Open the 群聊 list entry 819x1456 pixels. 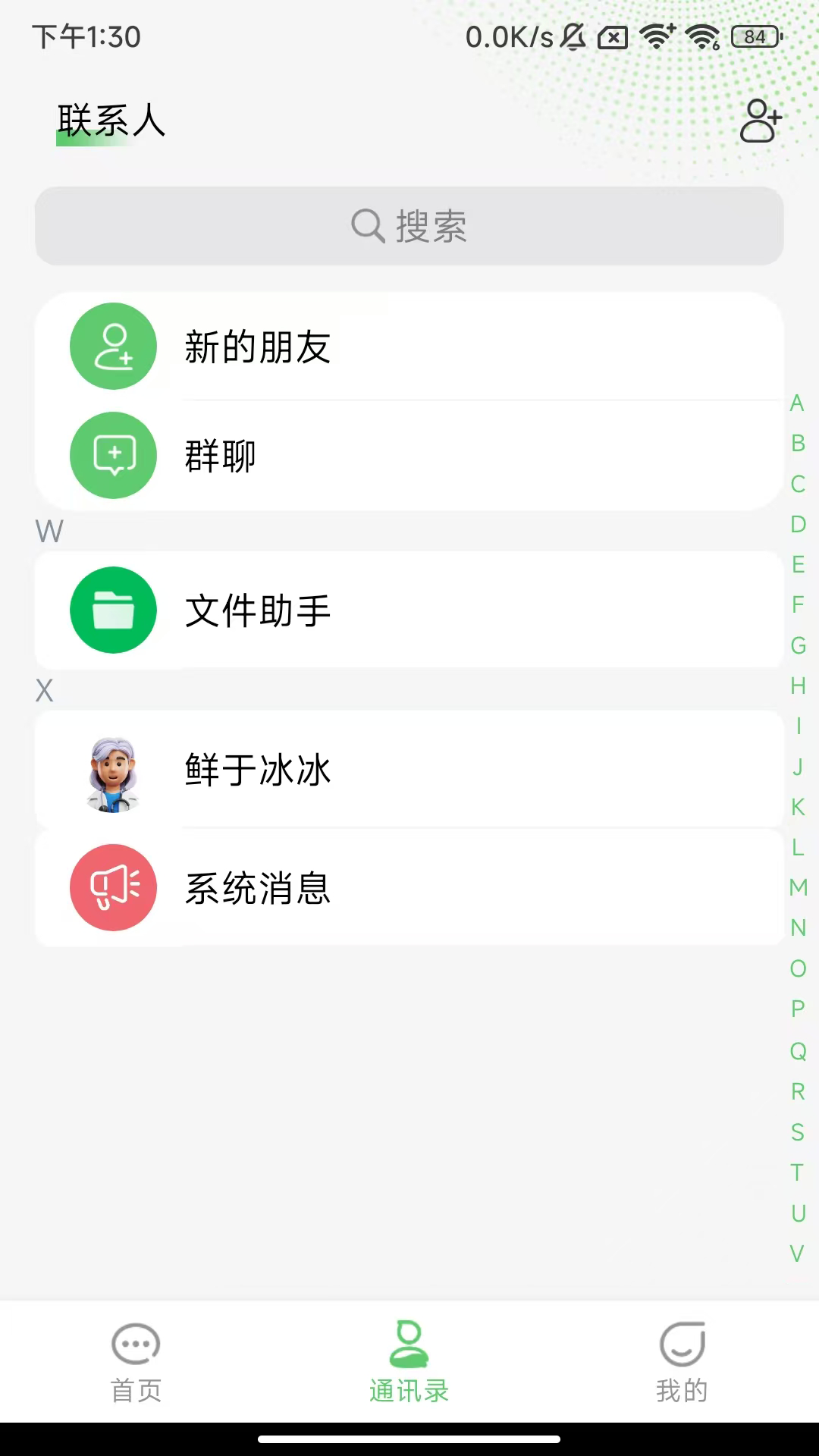(x=409, y=455)
